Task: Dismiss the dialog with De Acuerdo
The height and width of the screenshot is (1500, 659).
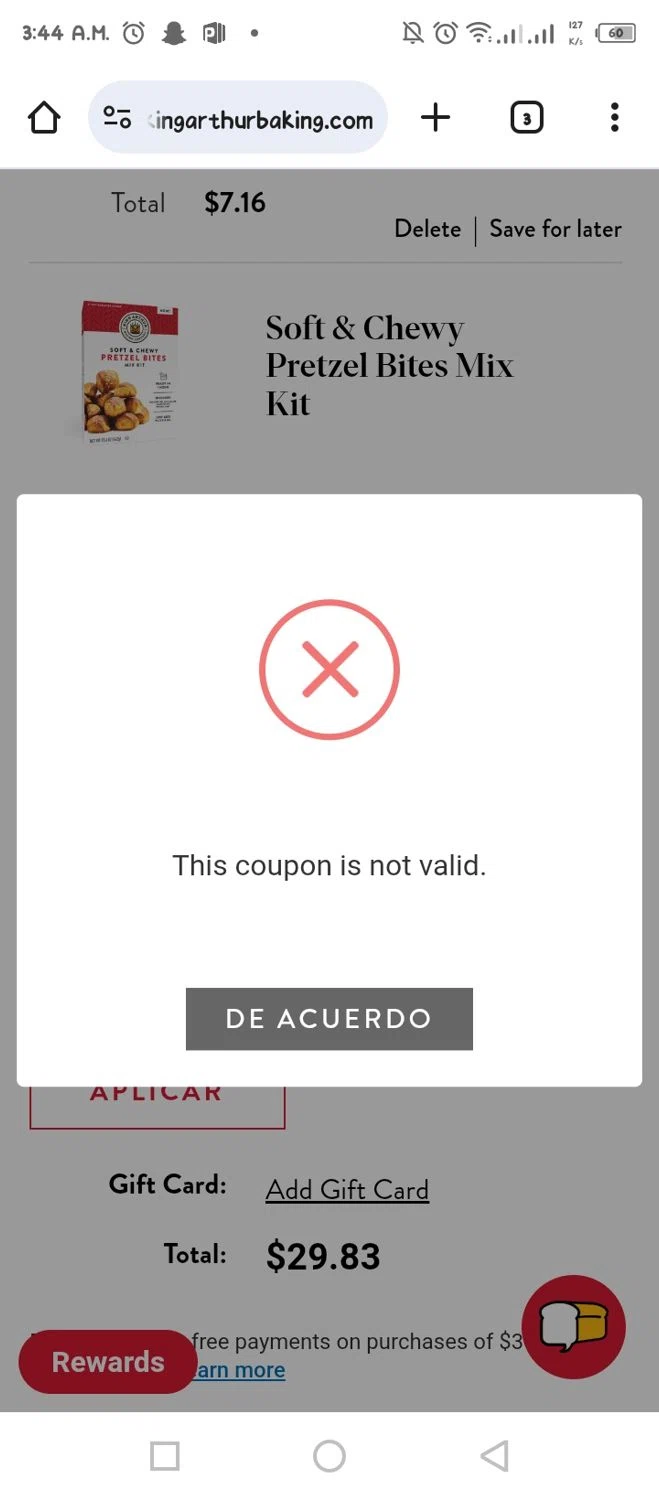Action: click(x=329, y=1019)
